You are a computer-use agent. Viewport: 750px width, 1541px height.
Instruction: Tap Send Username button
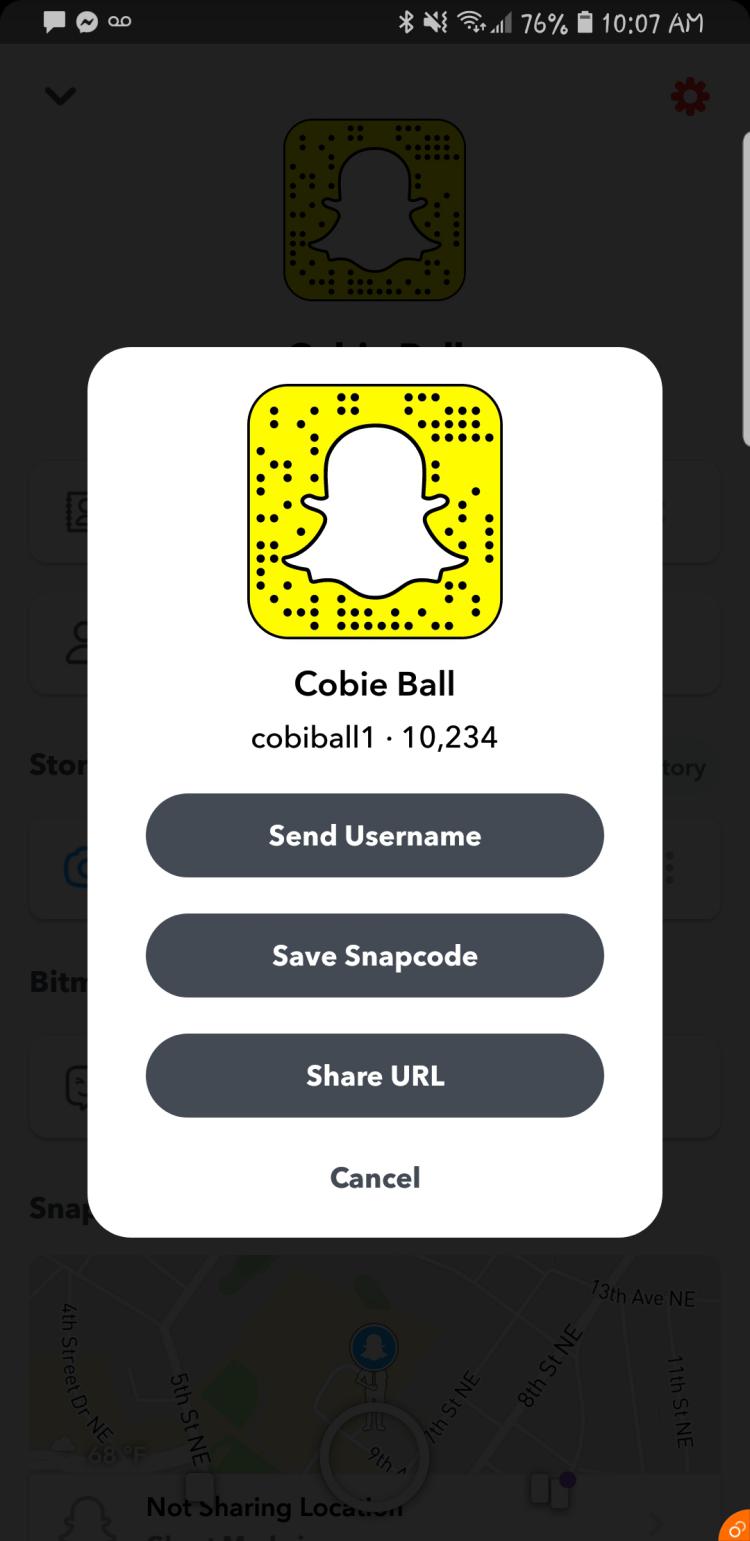click(374, 836)
